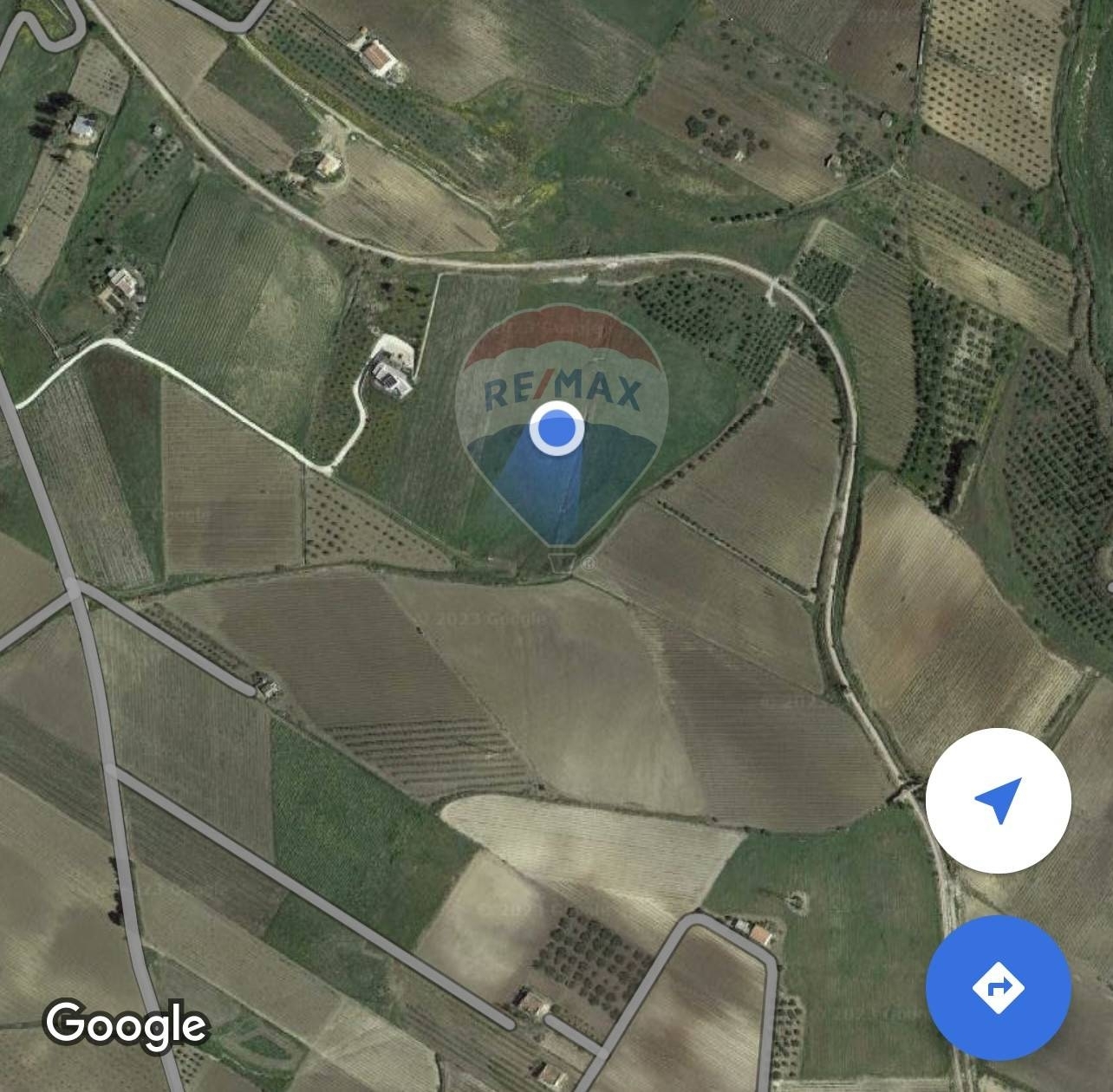Open directions with the blue arrow button
The height and width of the screenshot is (1092, 1113).
pyautogui.click(x=998, y=987)
